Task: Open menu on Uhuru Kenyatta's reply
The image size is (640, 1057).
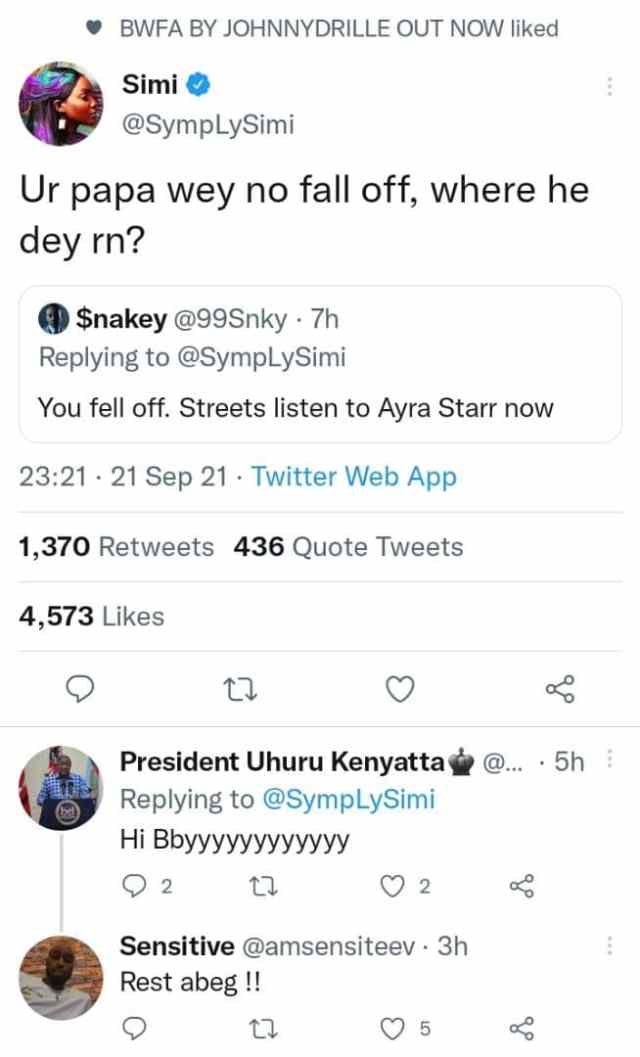Action: tap(609, 762)
